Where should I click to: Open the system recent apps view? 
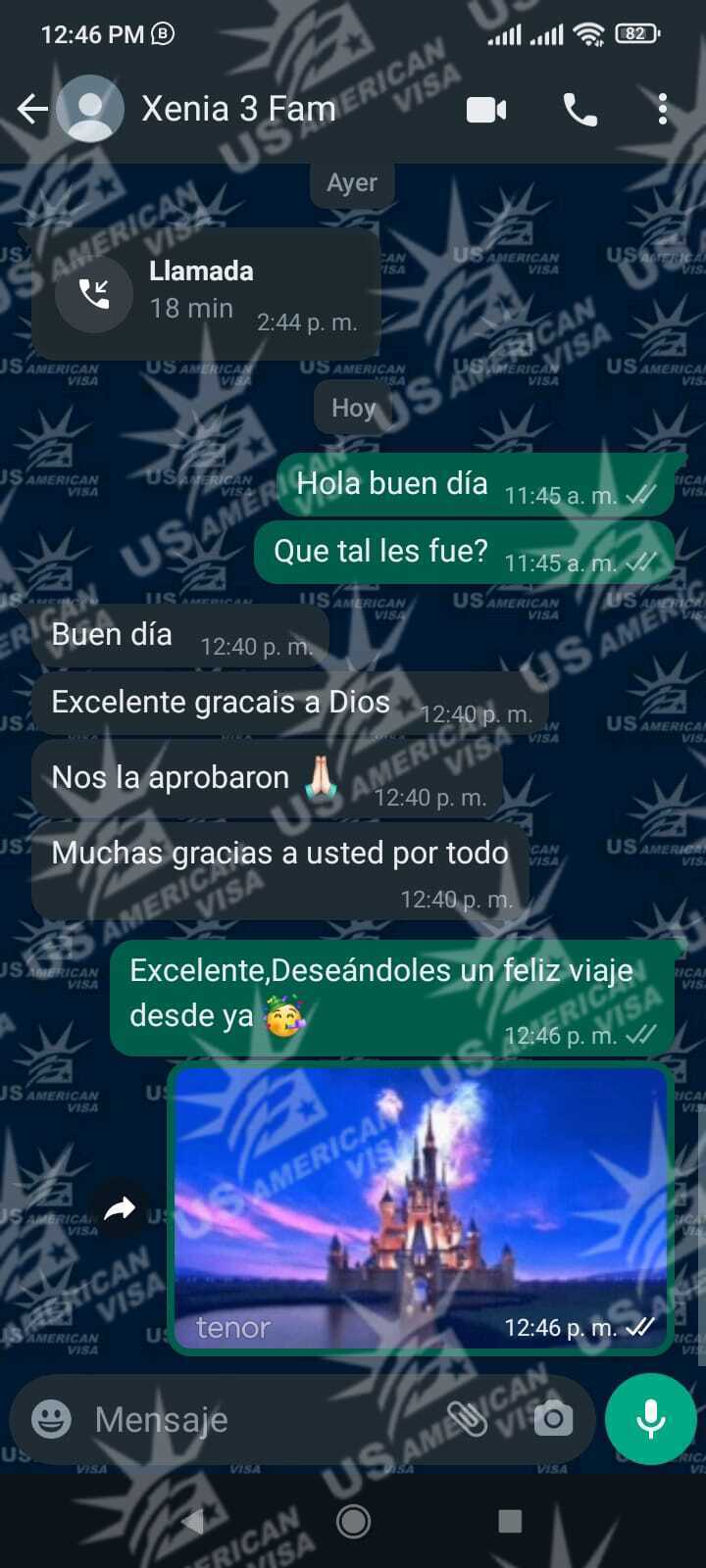(x=510, y=1521)
